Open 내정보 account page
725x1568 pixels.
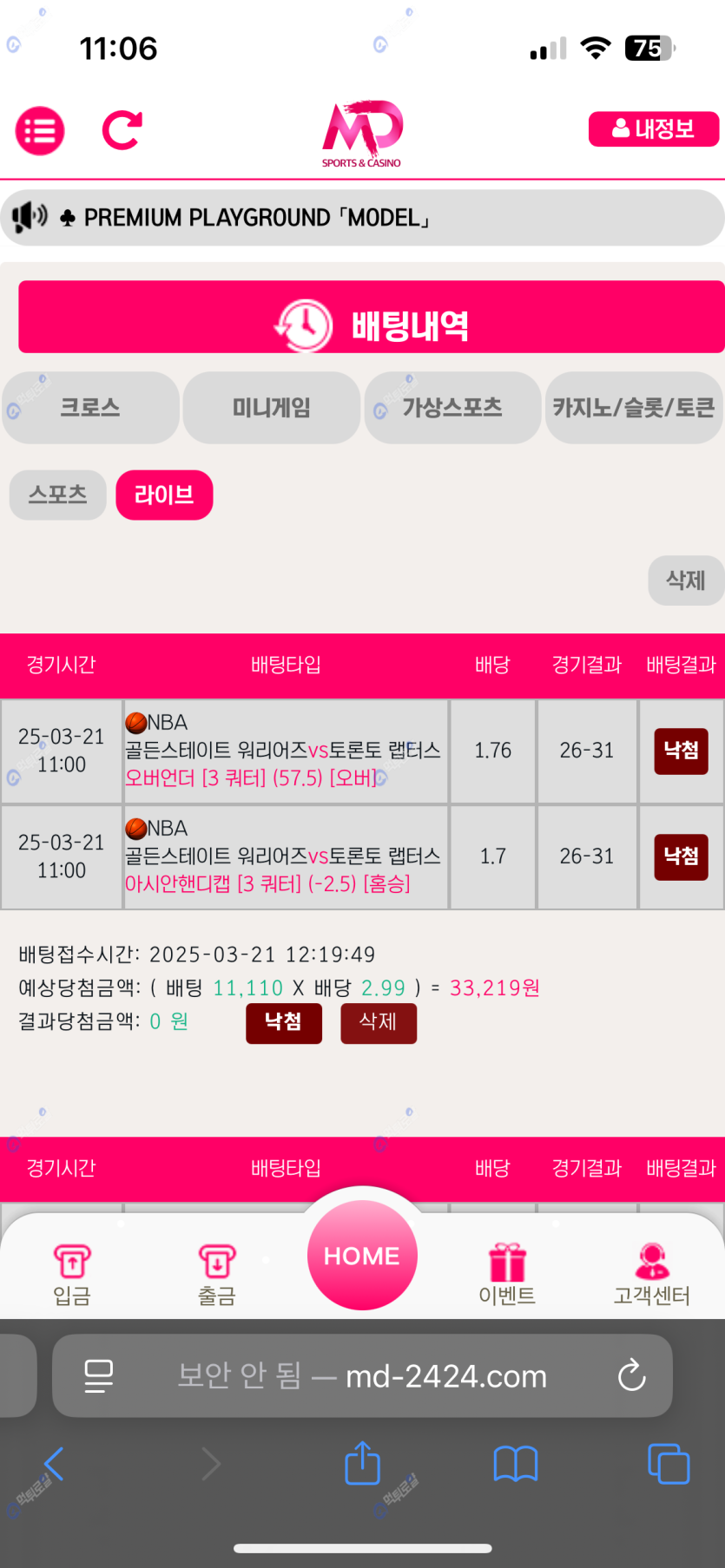click(x=653, y=129)
